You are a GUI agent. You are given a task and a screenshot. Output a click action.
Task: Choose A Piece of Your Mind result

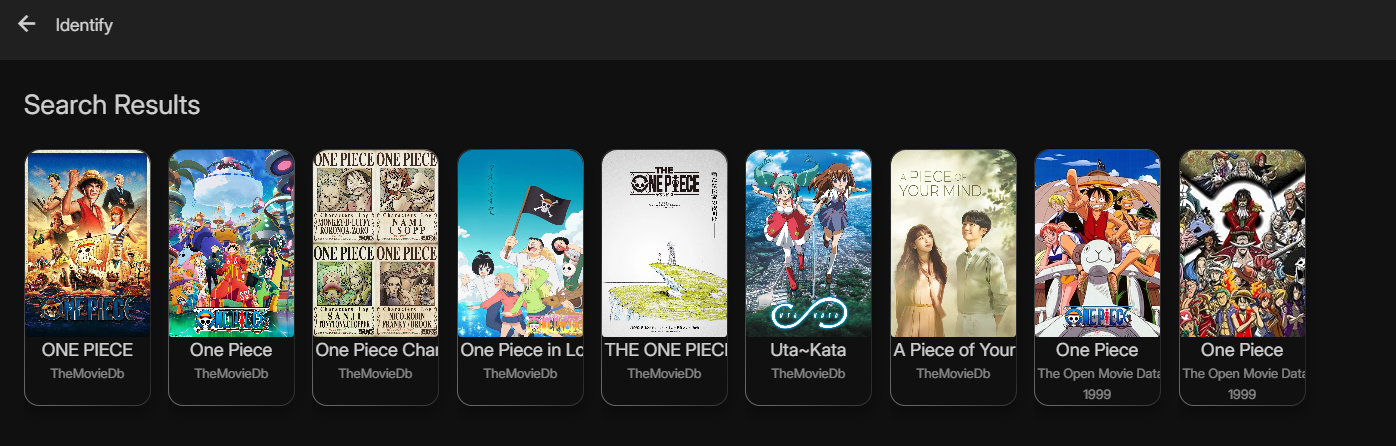coord(953,244)
